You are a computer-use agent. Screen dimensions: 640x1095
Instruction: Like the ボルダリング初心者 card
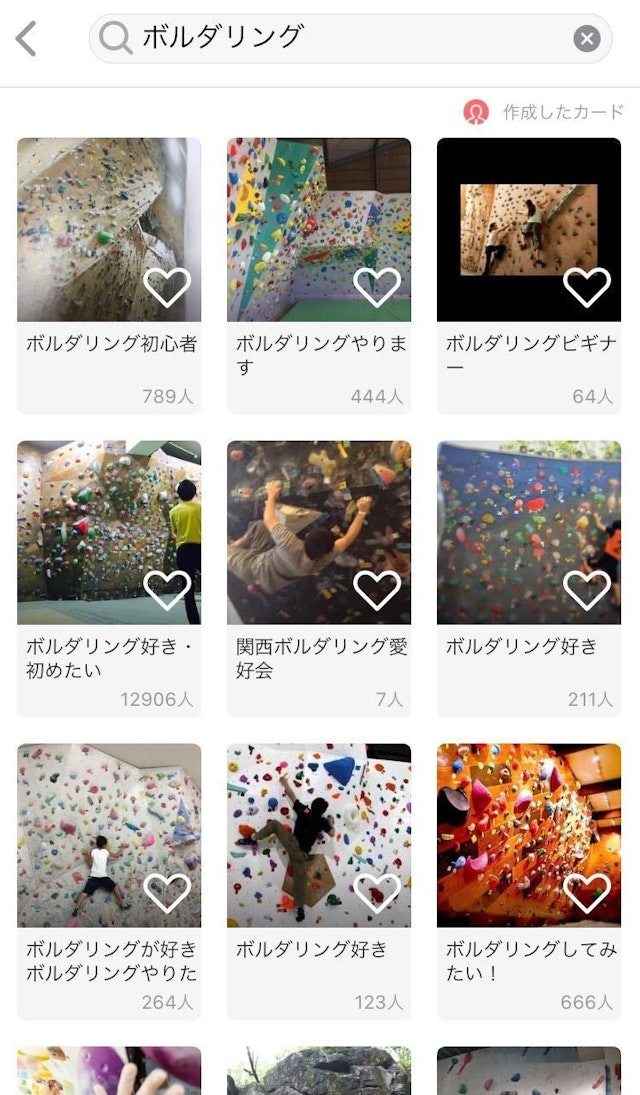coord(167,287)
